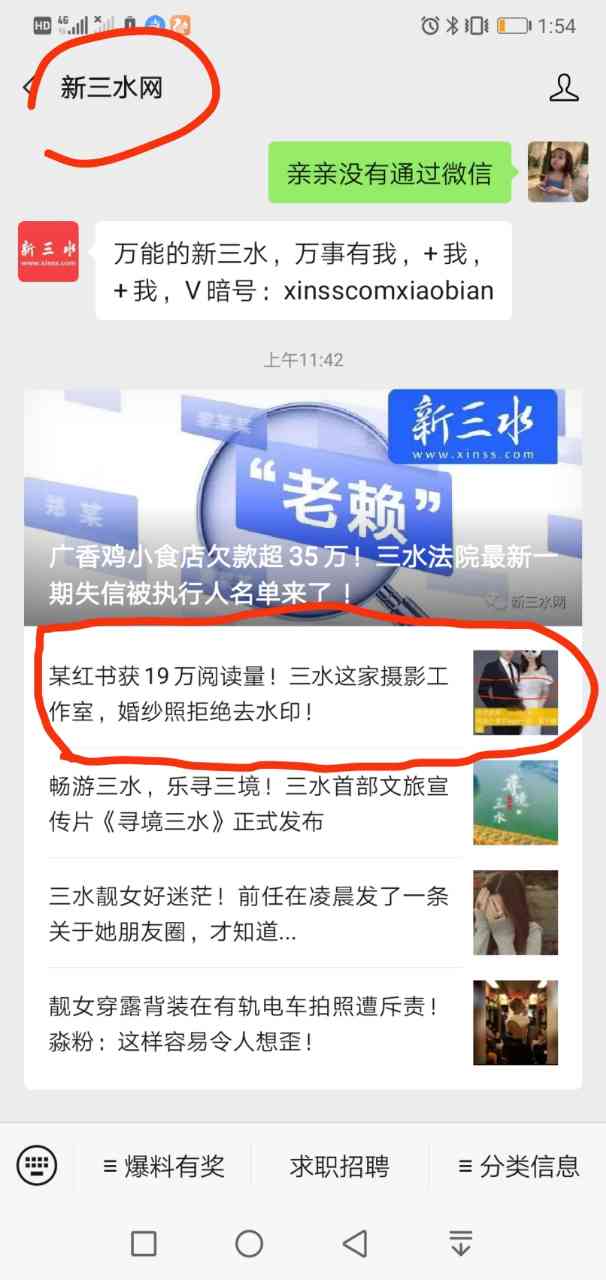This screenshot has width=606, height=1280.
Task: Expand the 分类信息 menu
Action: (518, 1165)
